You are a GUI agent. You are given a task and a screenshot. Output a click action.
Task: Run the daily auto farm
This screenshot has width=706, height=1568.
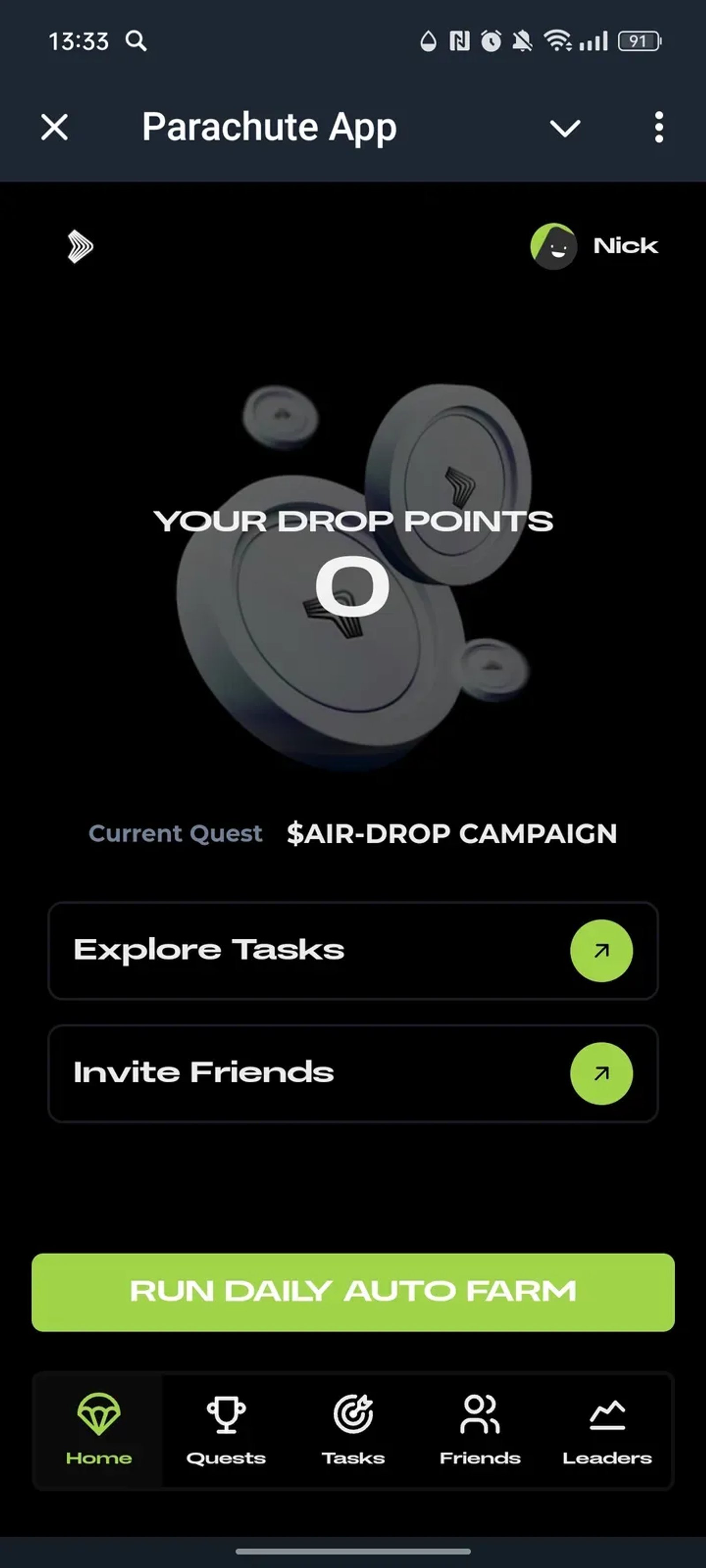(353, 1292)
